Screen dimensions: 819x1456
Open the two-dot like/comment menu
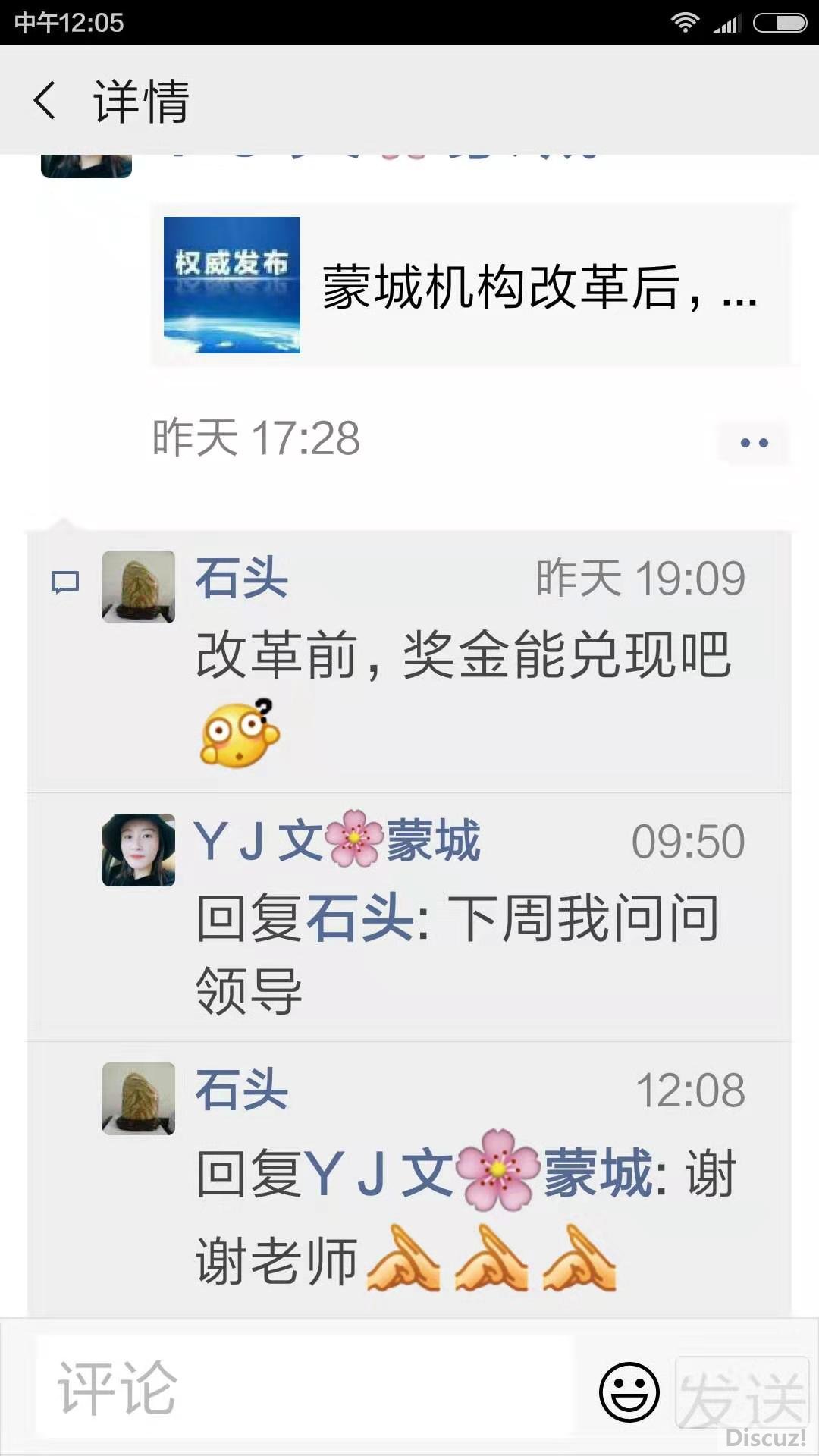tap(754, 443)
